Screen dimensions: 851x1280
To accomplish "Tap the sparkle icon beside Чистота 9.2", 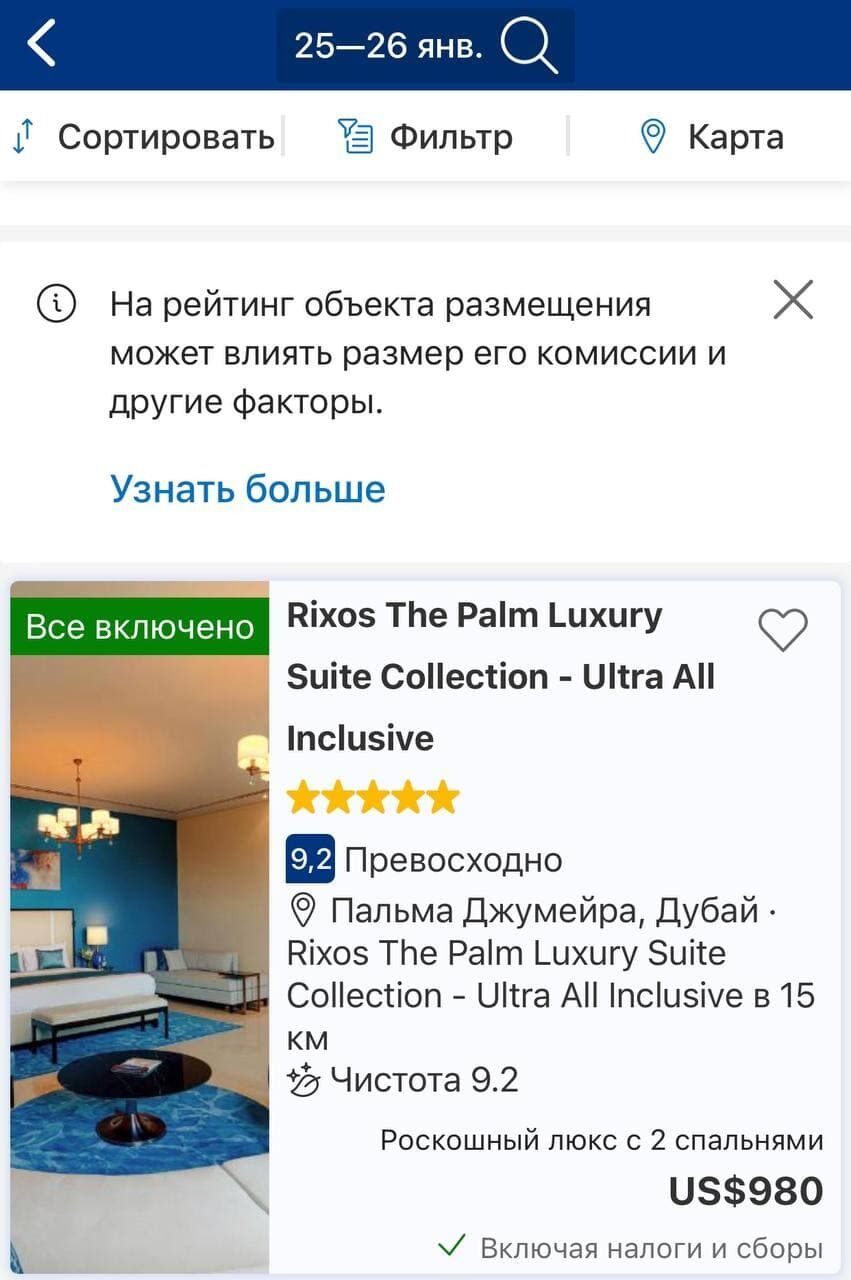I will [301, 1080].
